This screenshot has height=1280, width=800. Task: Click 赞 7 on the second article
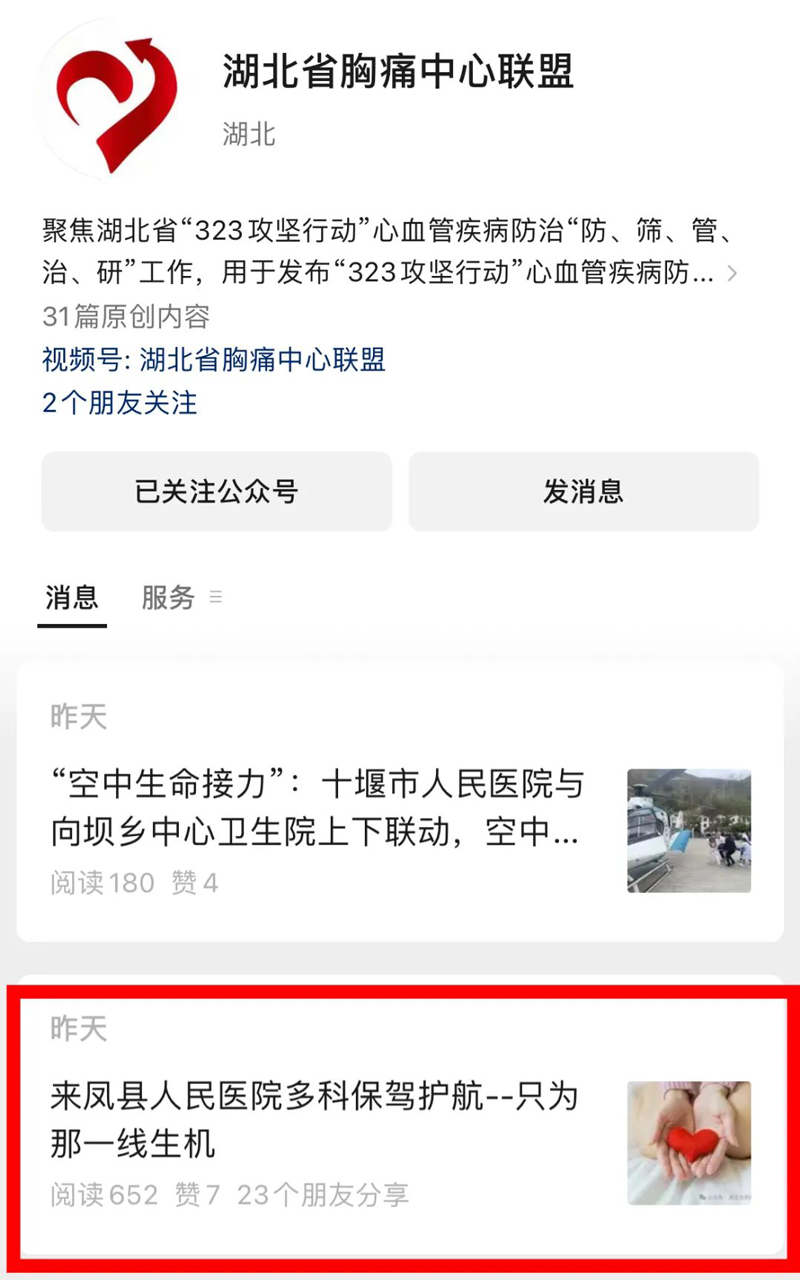pyautogui.click(x=202, y=1196)
